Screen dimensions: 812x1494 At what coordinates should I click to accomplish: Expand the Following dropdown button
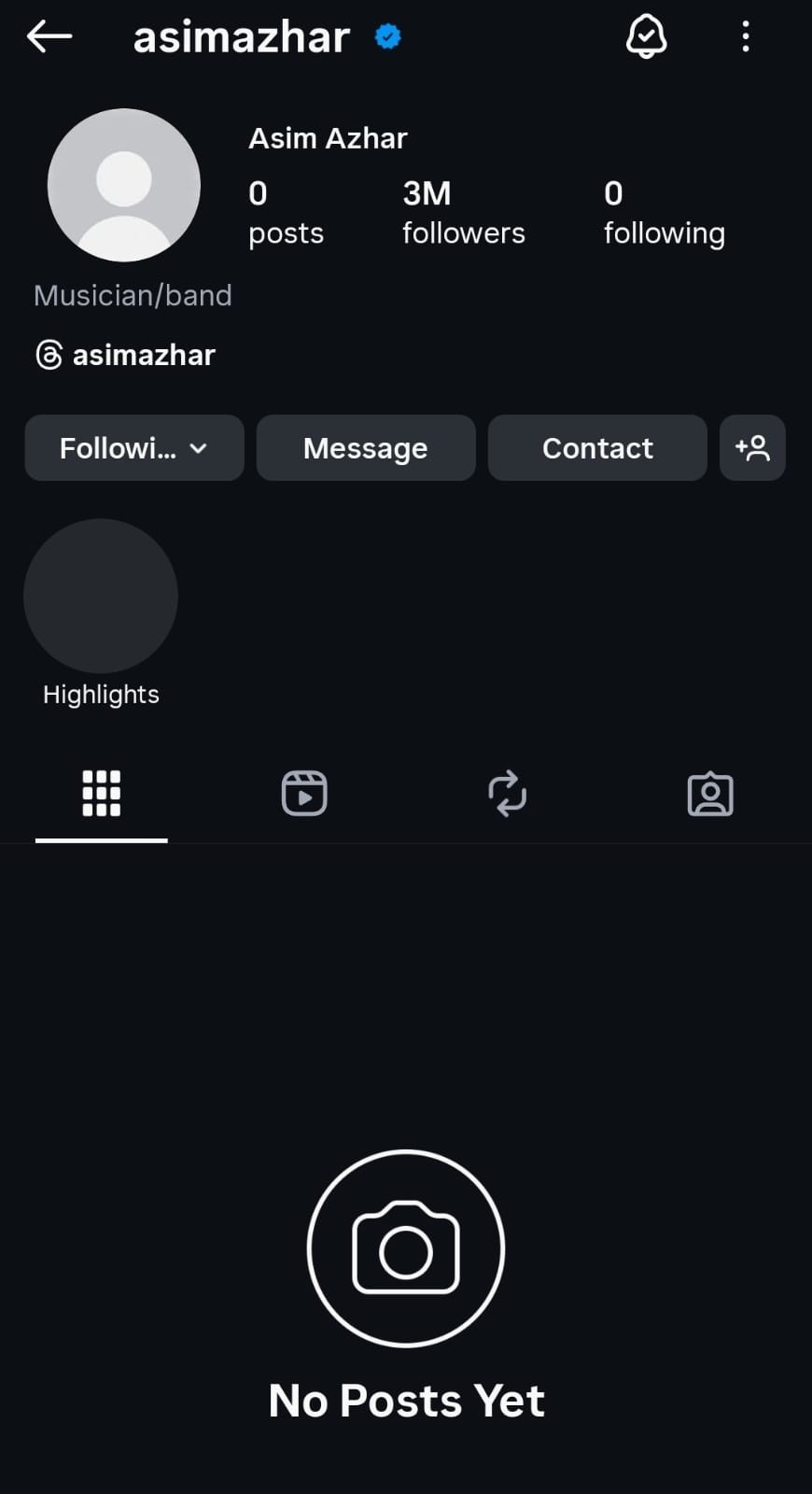coord(134,448)
